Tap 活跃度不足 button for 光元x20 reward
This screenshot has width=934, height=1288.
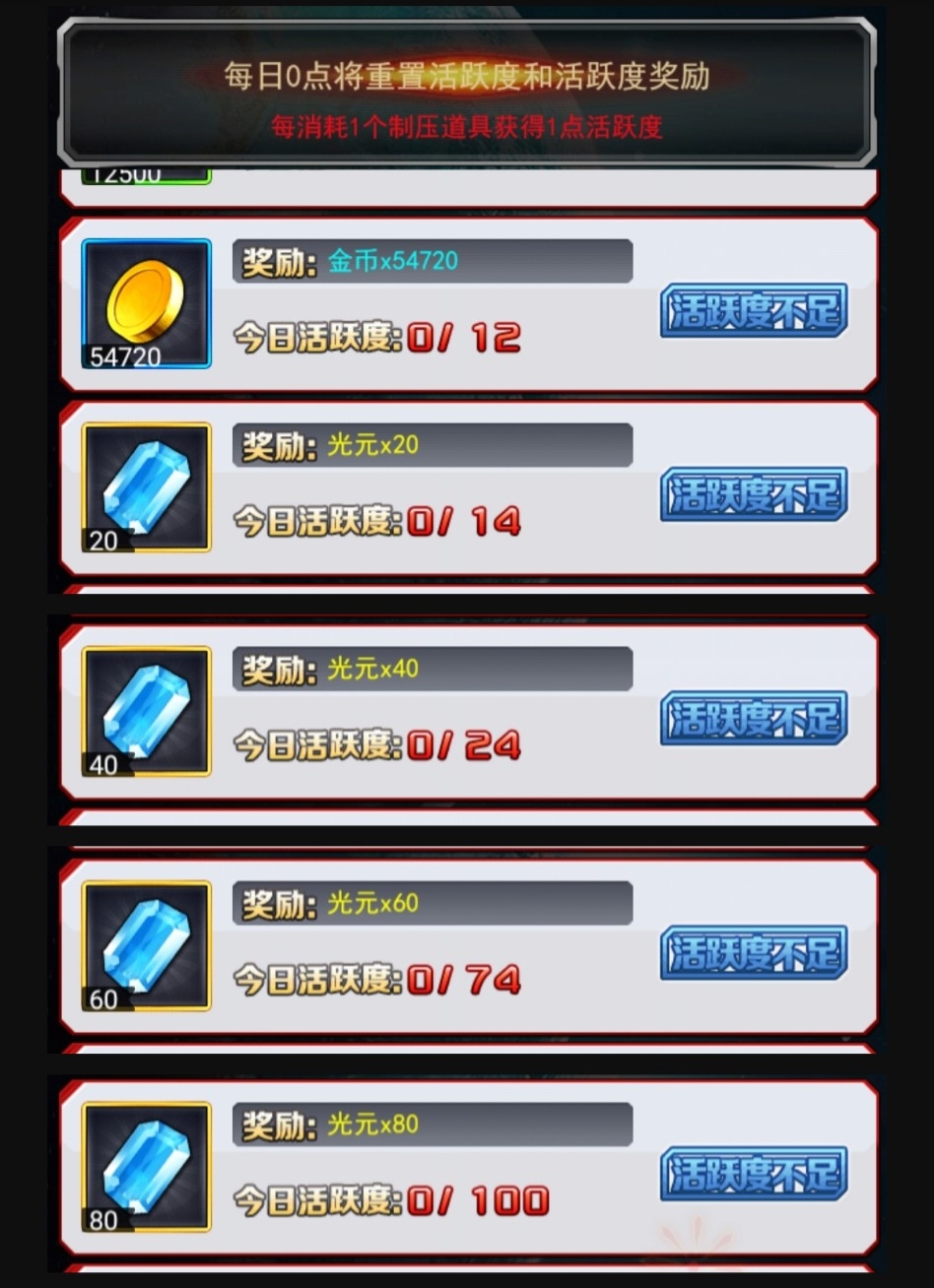[754, 494]
